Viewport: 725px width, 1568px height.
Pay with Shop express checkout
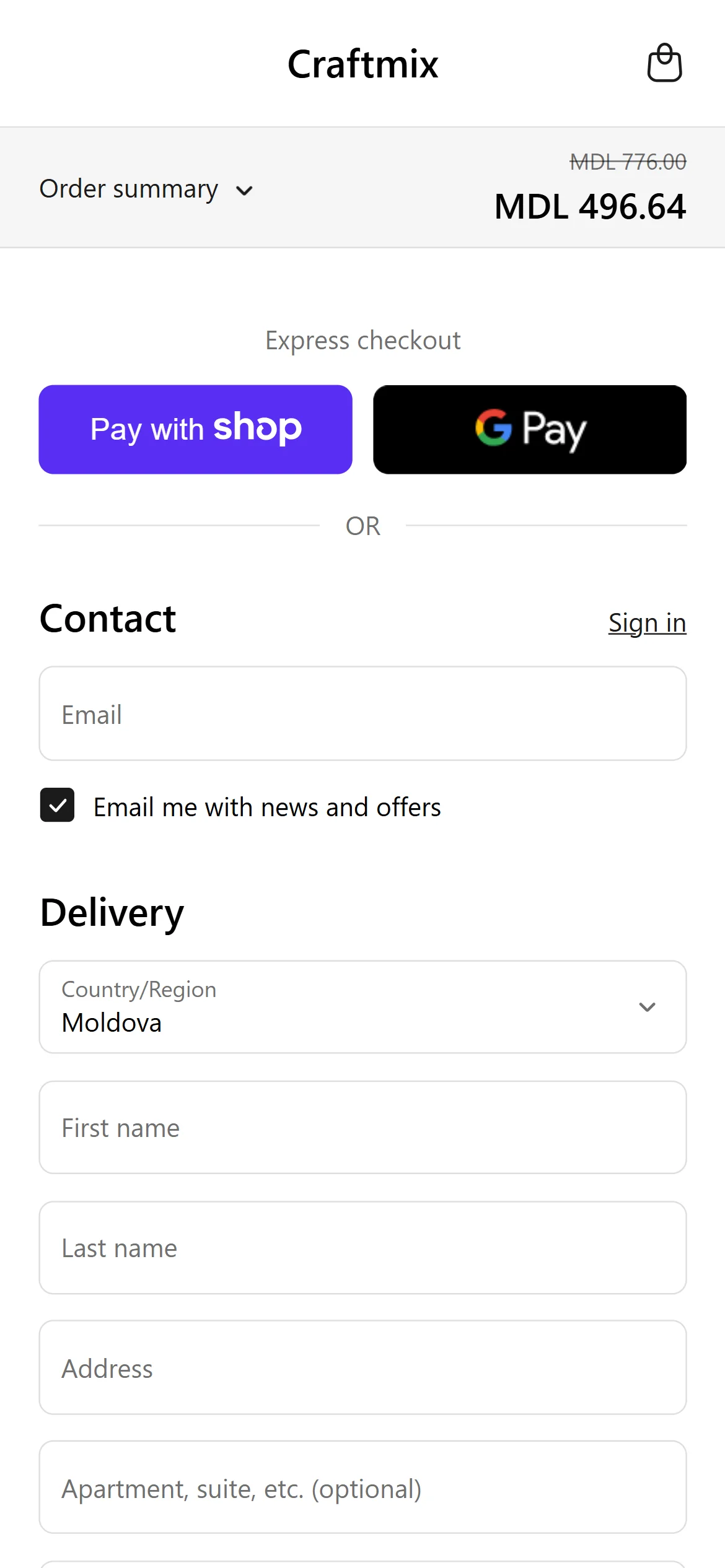[195, 429]
